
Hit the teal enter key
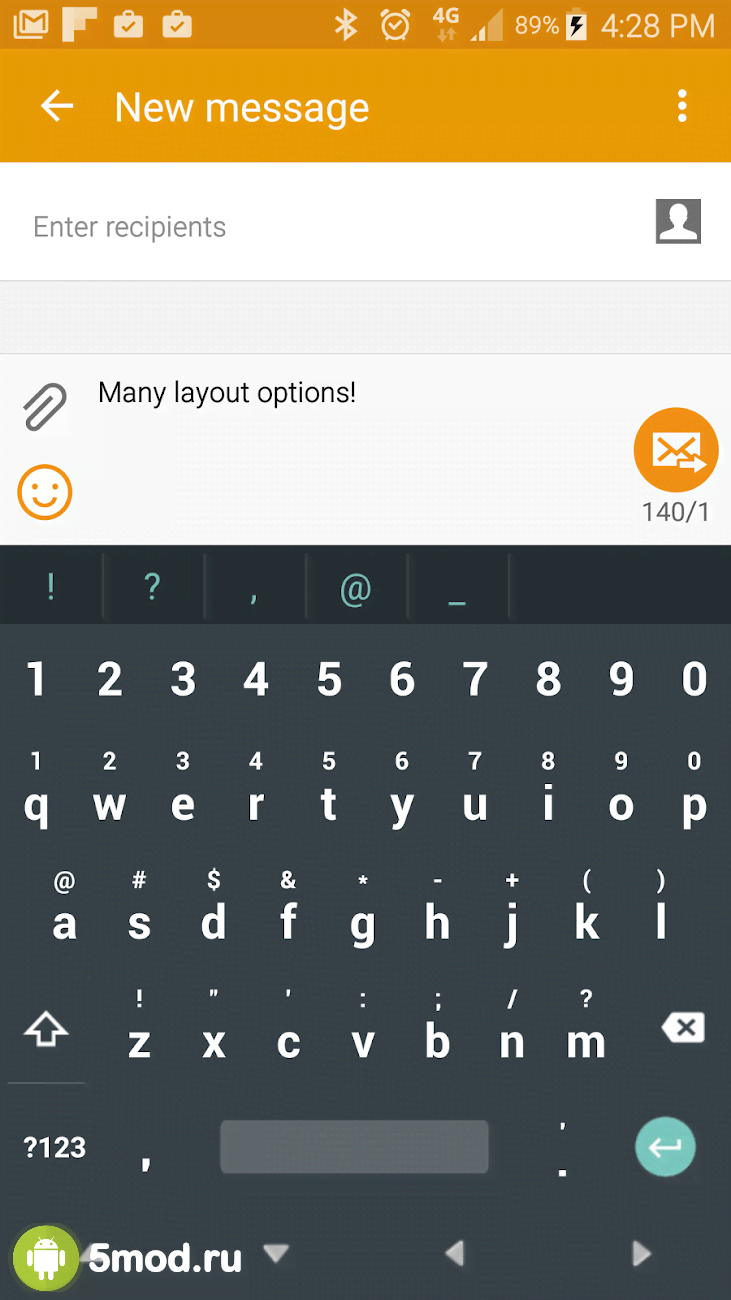(665, 1147)
